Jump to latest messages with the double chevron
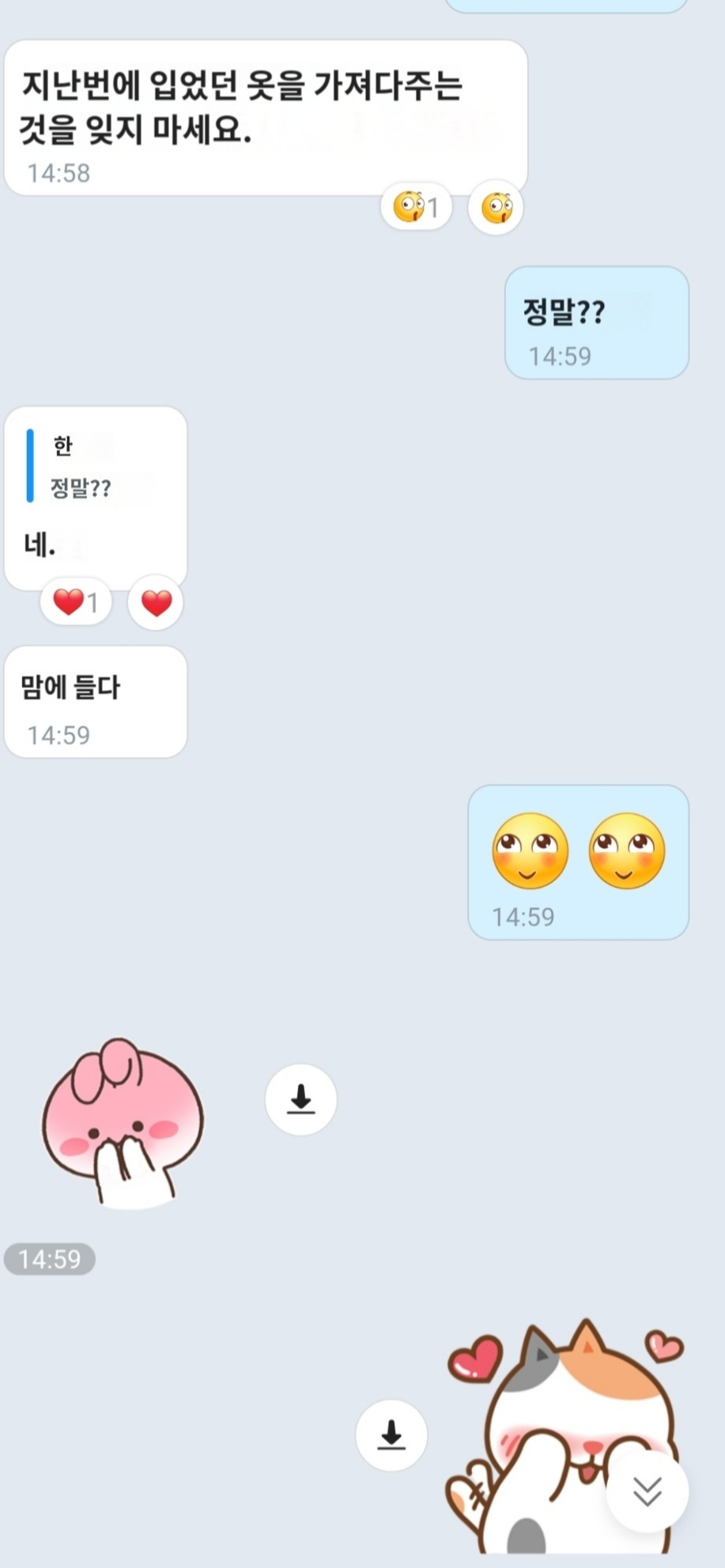The image size is (725, 1568). pos(648,1491)
